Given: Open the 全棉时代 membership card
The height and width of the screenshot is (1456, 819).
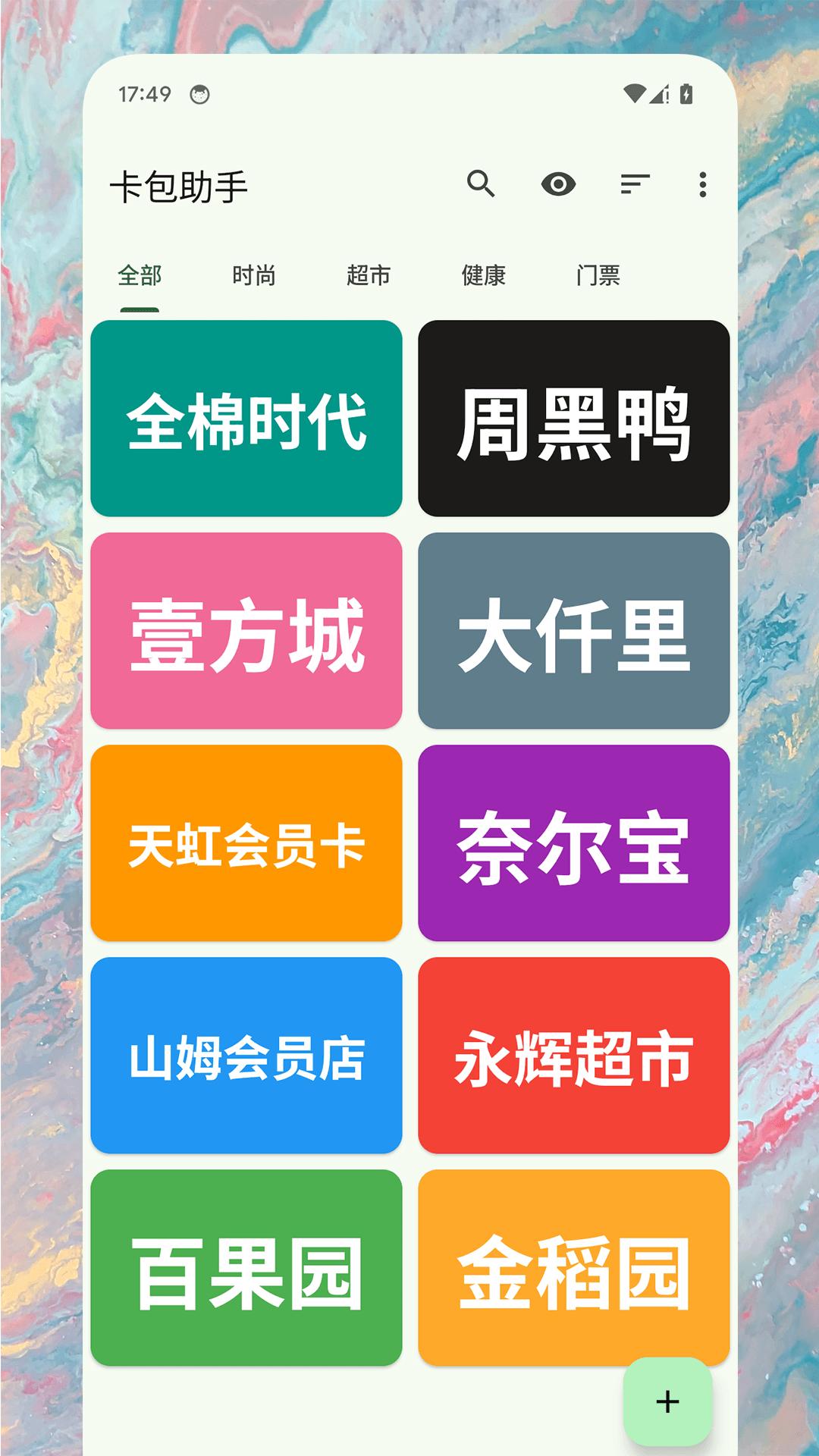Looking at the screenshot, I should pyautogui.click(x=246, y=421).
